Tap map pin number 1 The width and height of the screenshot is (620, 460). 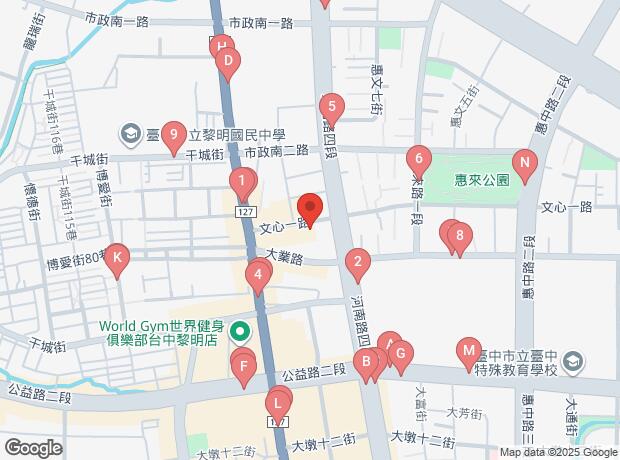[240, 183]
